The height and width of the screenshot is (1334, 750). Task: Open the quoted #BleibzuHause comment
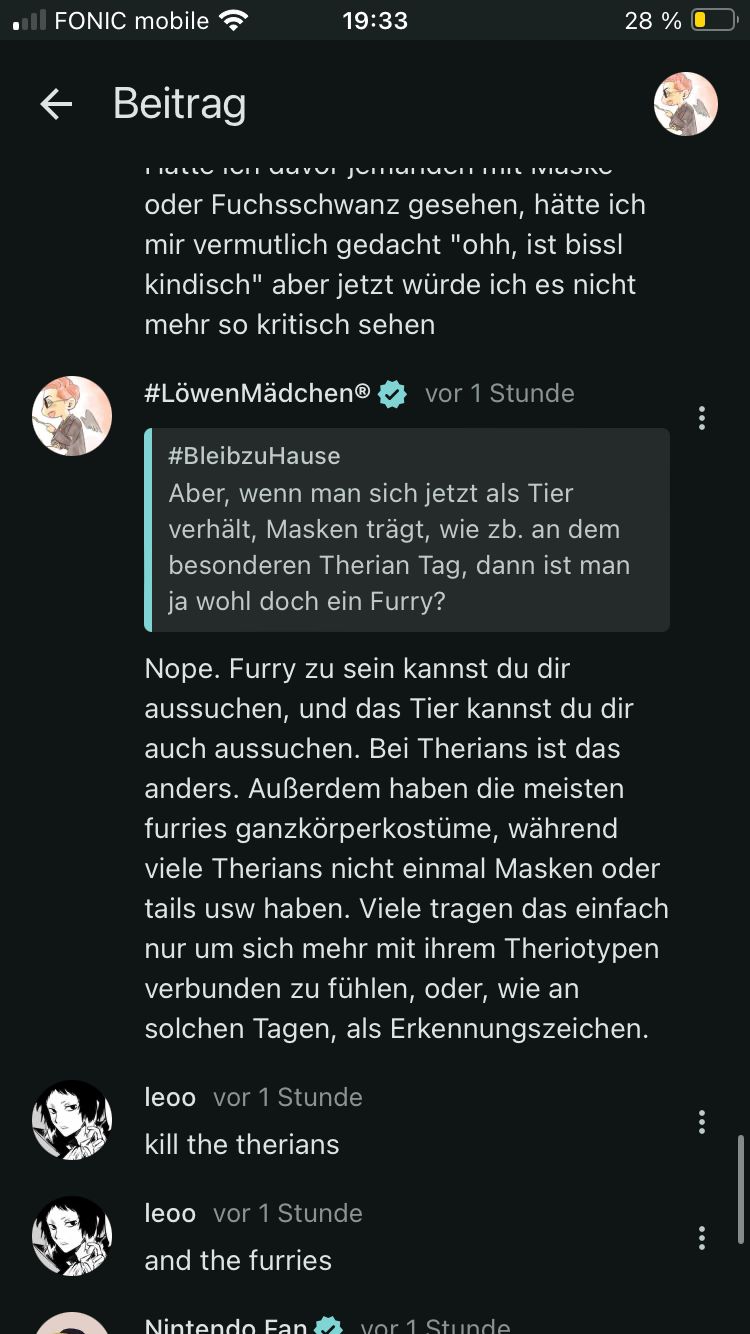[408, 530]
